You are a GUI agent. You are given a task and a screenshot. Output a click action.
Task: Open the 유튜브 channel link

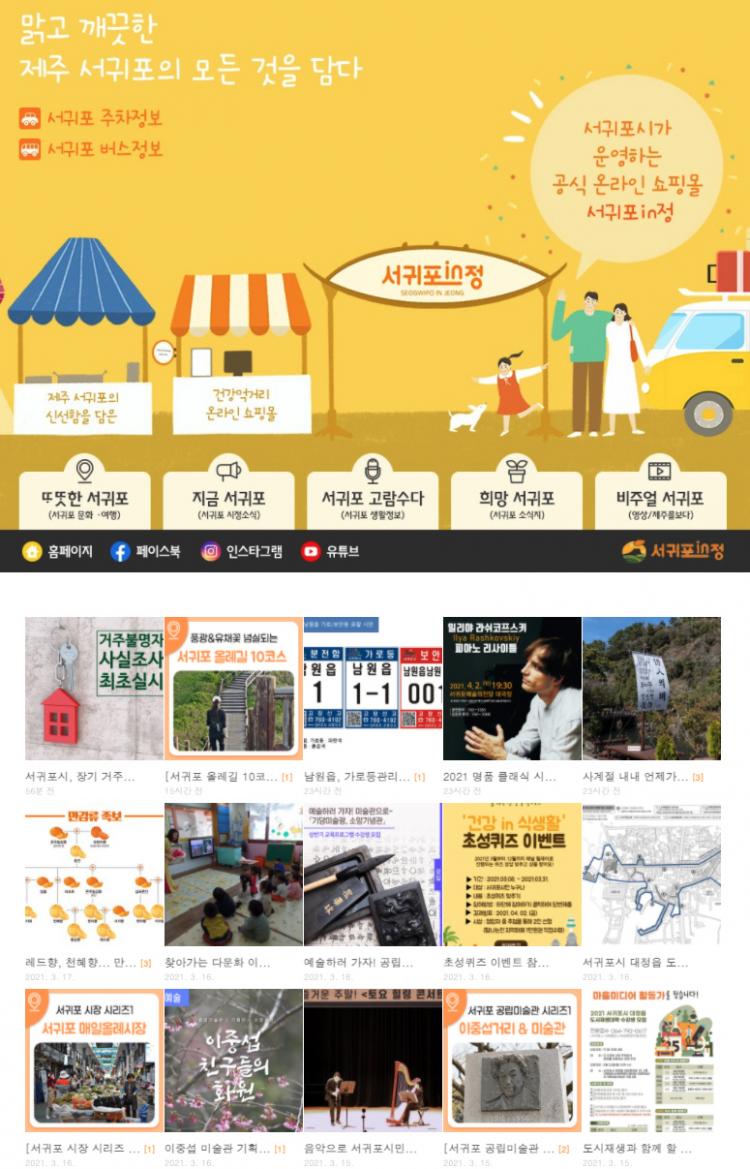[x=331, y=551]
